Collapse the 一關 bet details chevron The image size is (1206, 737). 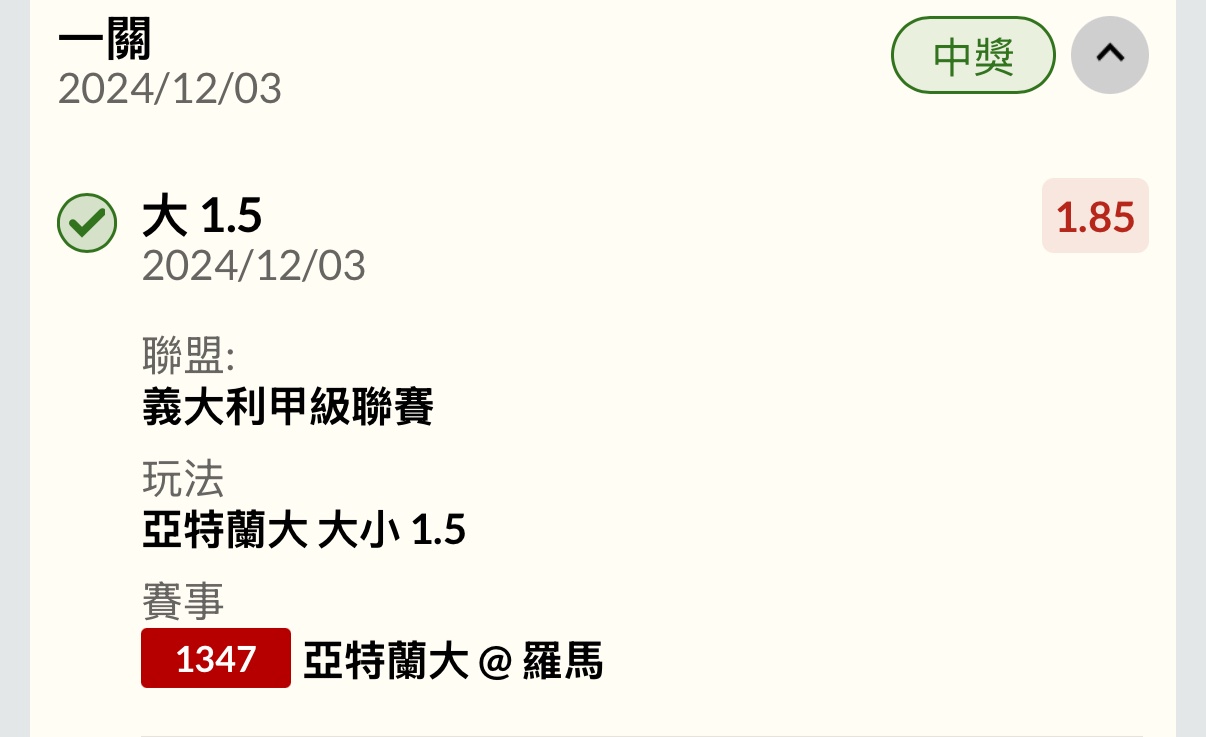pyautogui.click(x=1109, y=55)
